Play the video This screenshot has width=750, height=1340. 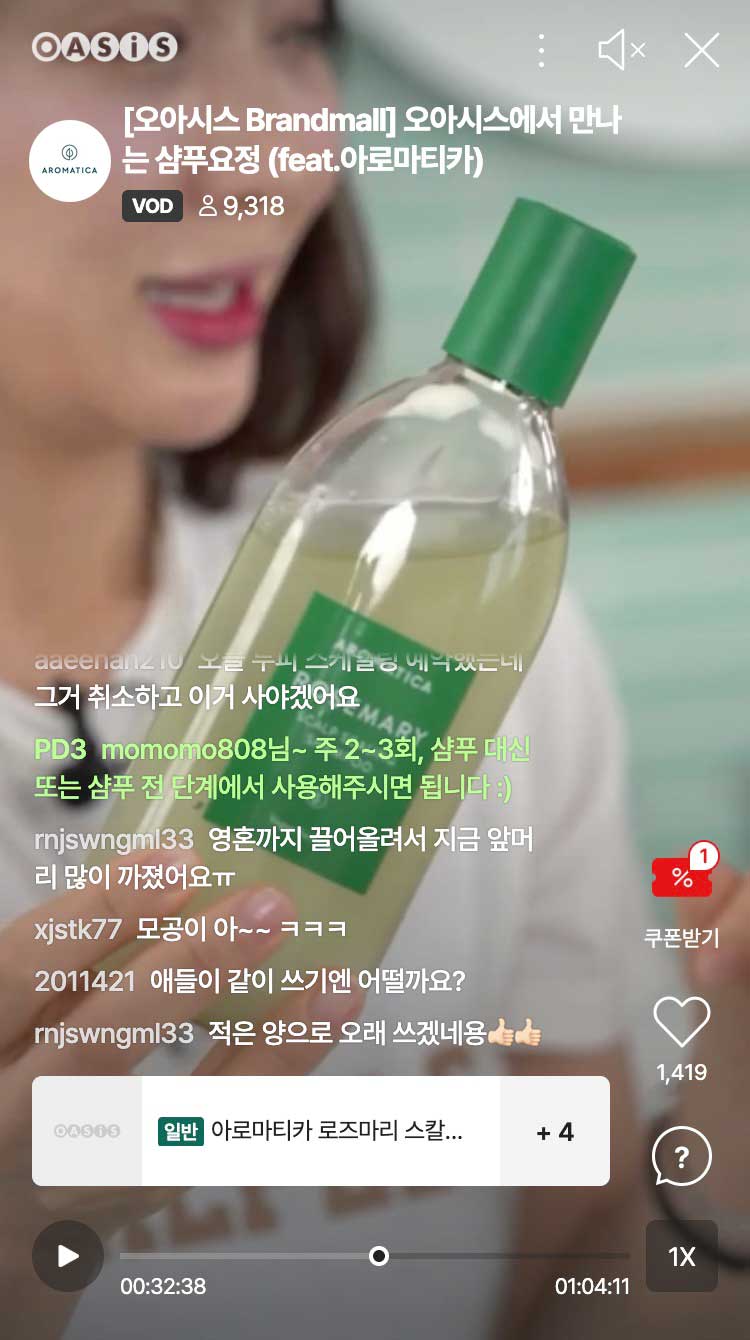pyautogui.click(x=68, y=1256)
